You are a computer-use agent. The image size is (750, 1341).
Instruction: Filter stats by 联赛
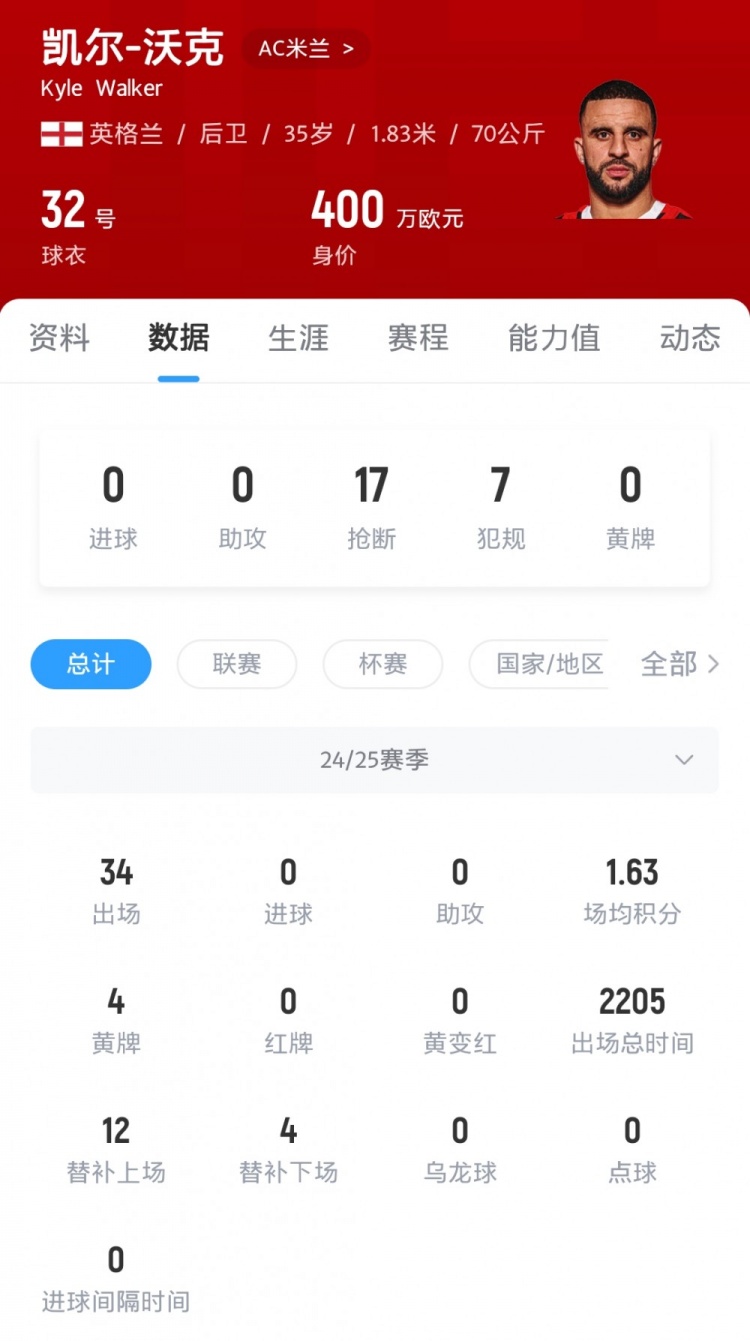click(x=237, y=664)
